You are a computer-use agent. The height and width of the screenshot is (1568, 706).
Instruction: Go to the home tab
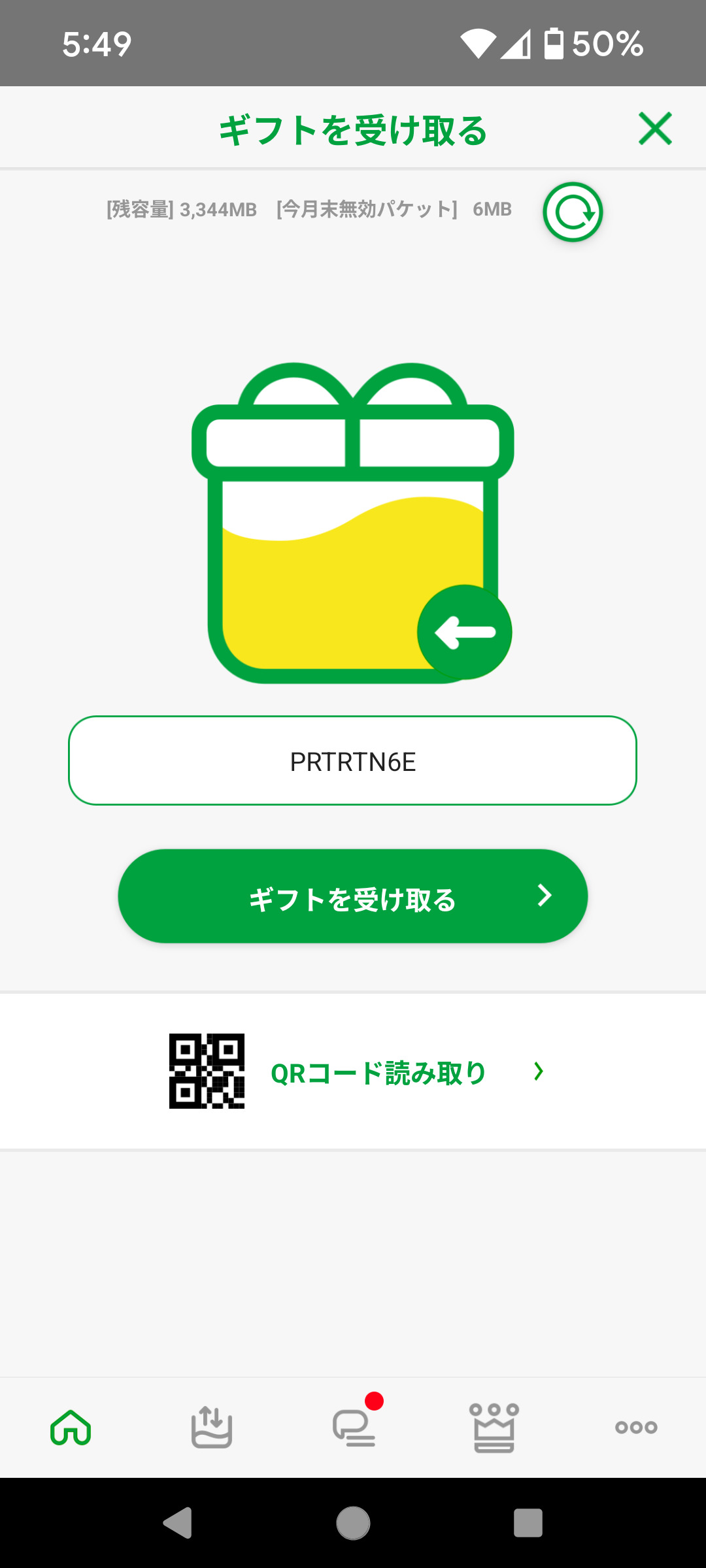[71, 1428]
